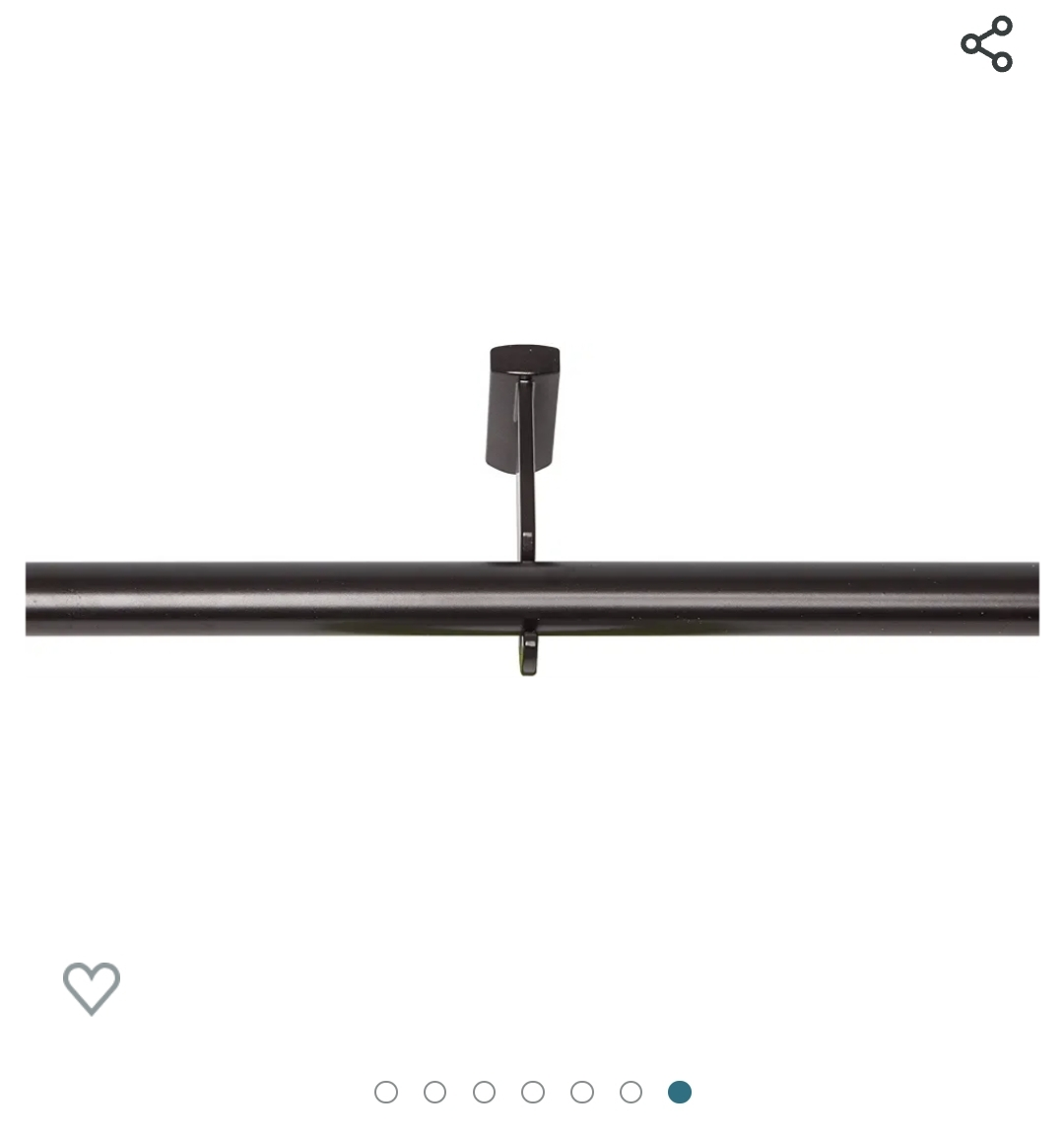Jump to the first image indicator dot
Screen dimensions: 1064x1135
(x=386, y=1092)
